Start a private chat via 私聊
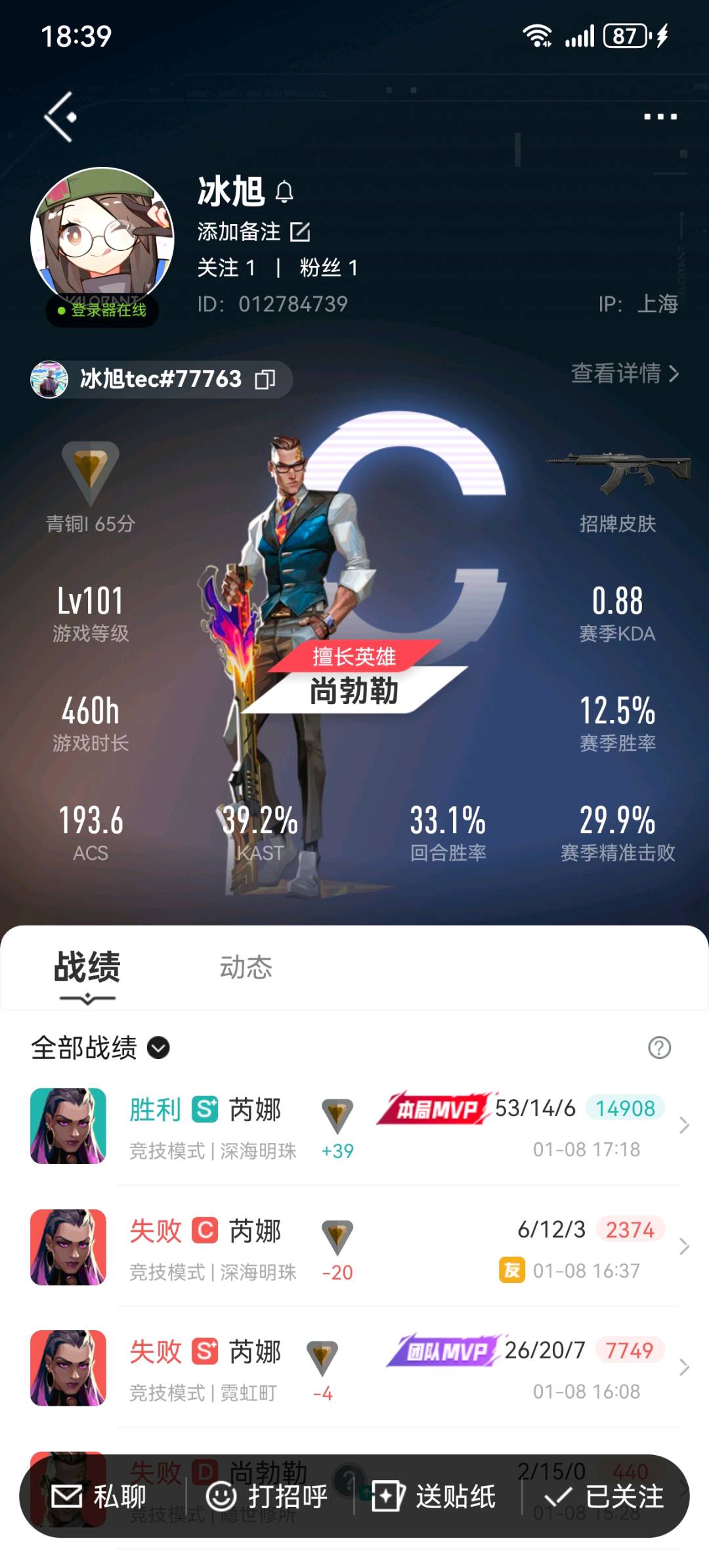 [100, 1496]
